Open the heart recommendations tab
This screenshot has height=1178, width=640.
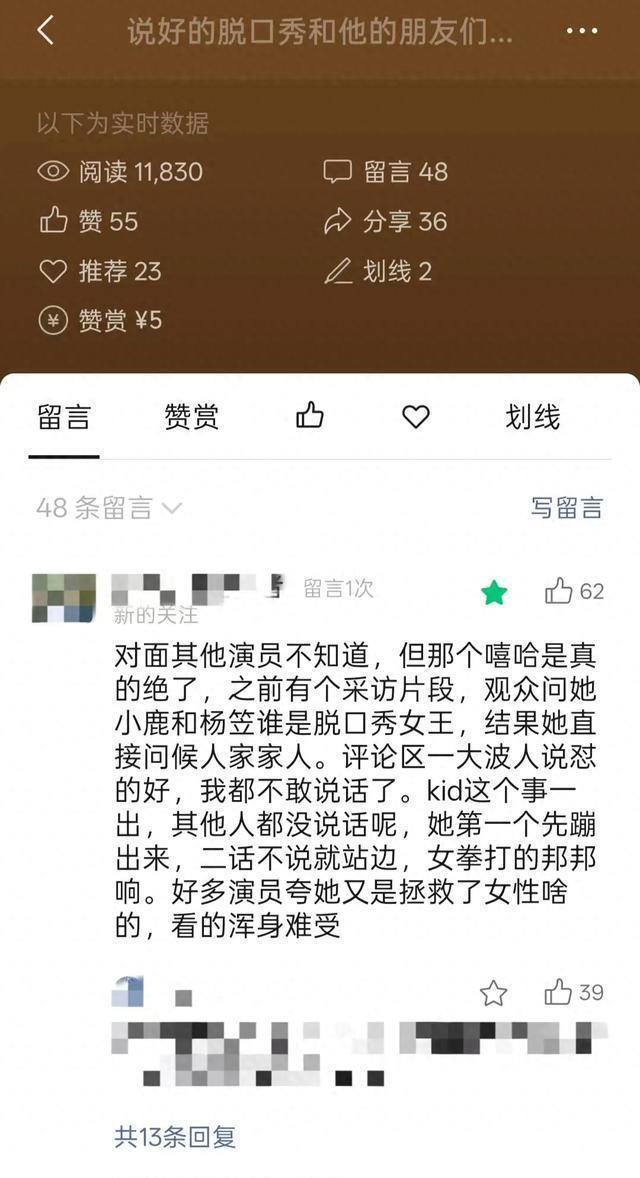pos(415,417)
